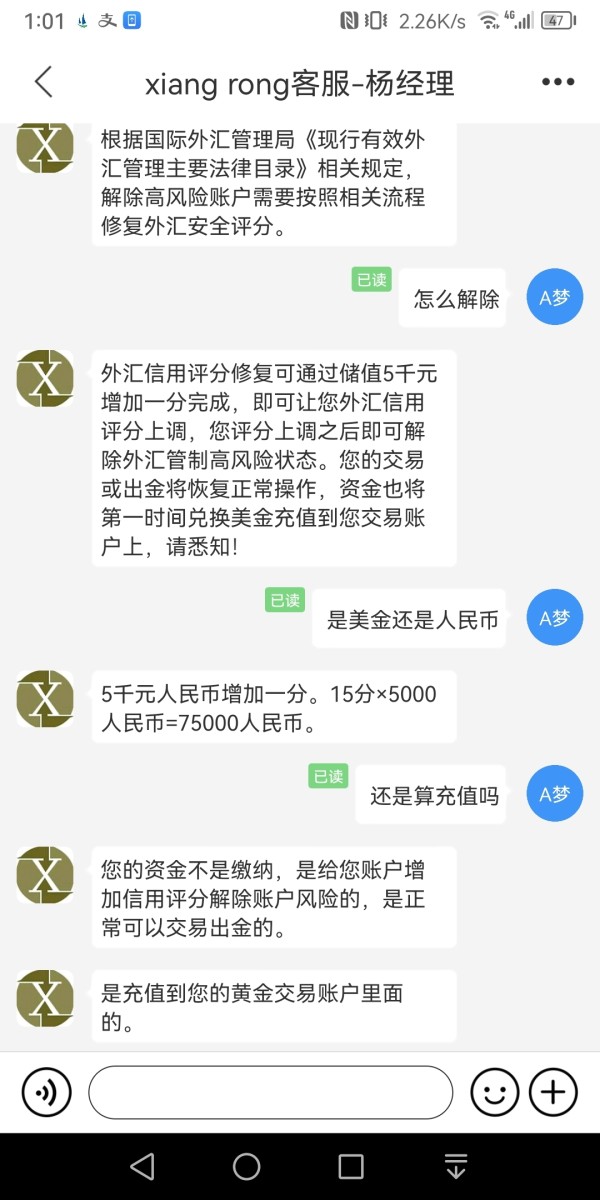Image resolution: width=600 pixels, height=1200 pixels.
Task: Focus the message text field
Action: click(270, 1092)
